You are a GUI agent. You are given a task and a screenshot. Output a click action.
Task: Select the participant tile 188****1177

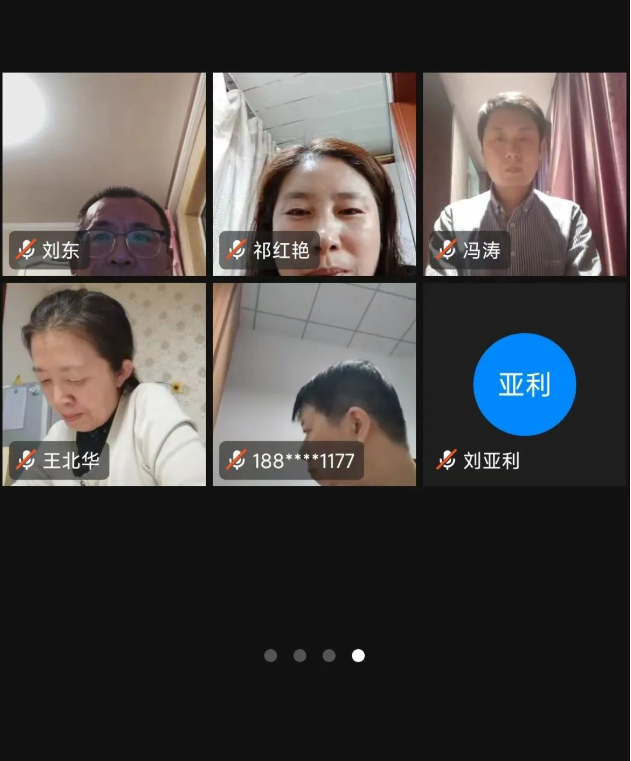coord(314,384)
